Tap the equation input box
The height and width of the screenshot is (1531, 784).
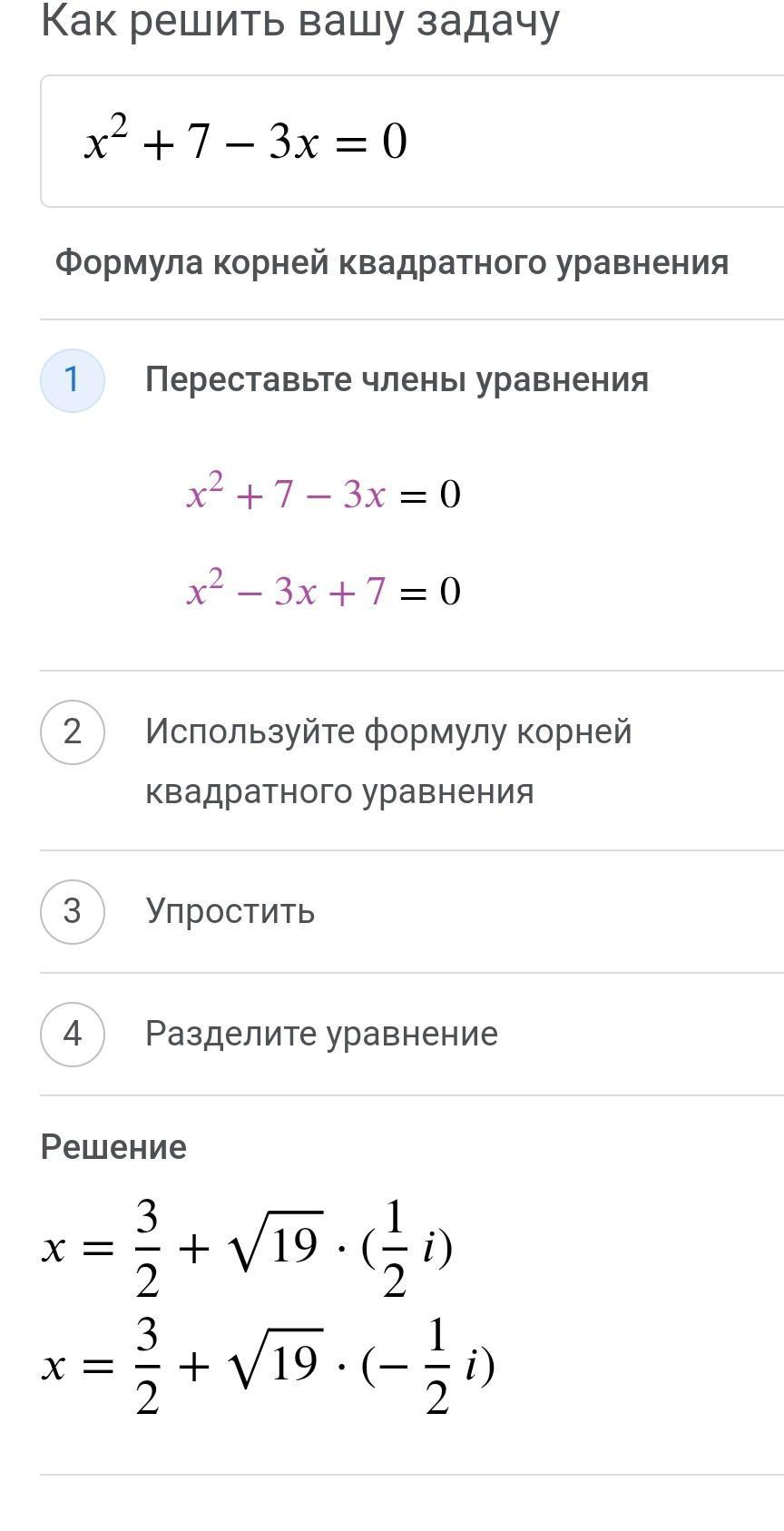411,142
